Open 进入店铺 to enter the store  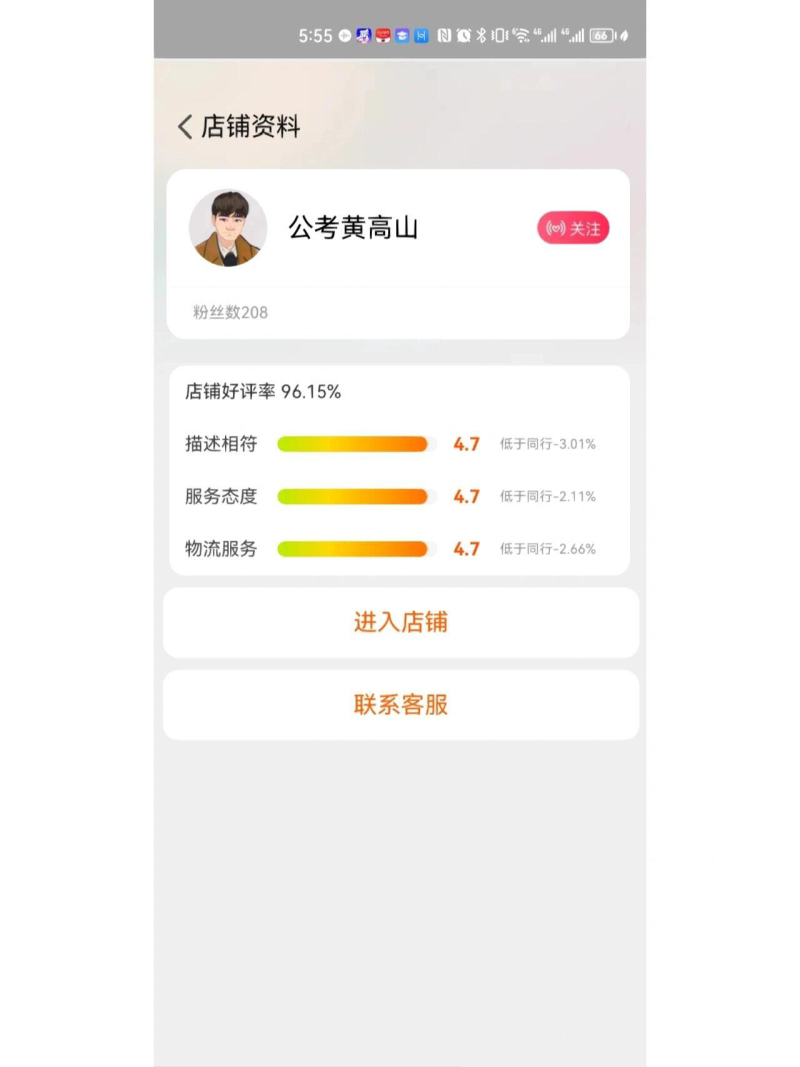tap(400, 622)
